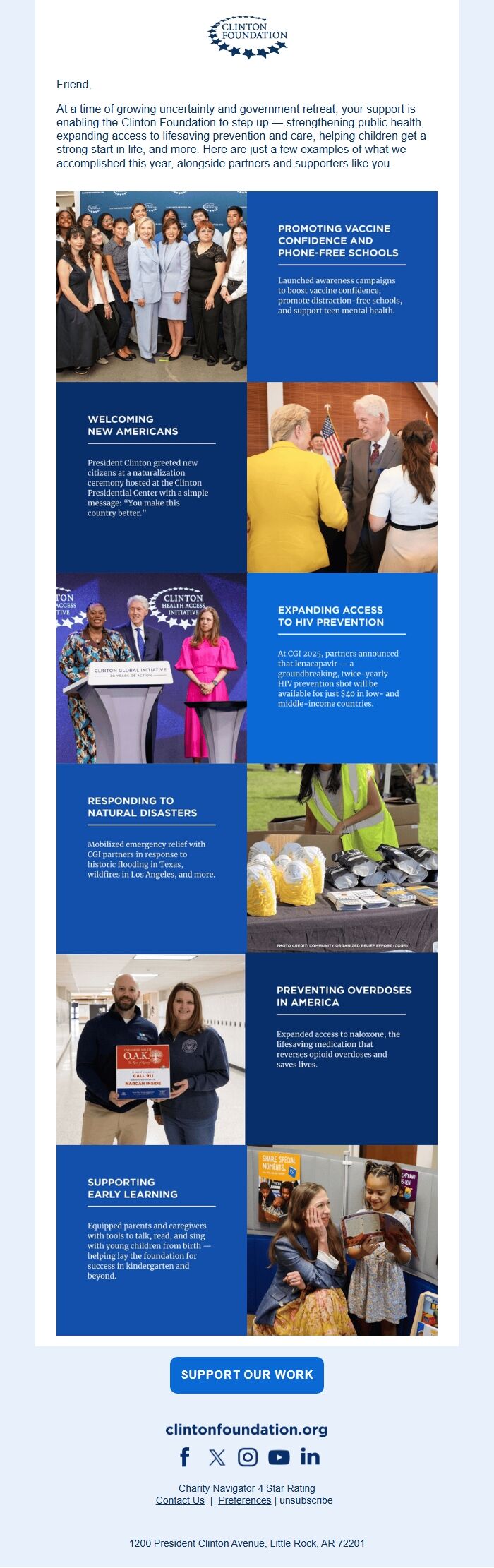494x1568 pixels.
Task: Open the LinkedIn icon link
Action: click(x=310, y=1457)
